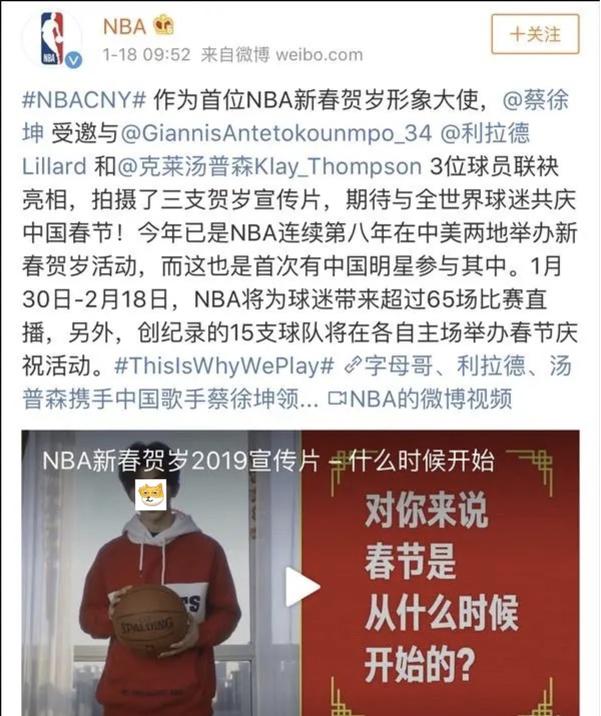This screenshot has width=601, height=716.
Task: Follow the NBA account with +关注
Action: (534, 34)
